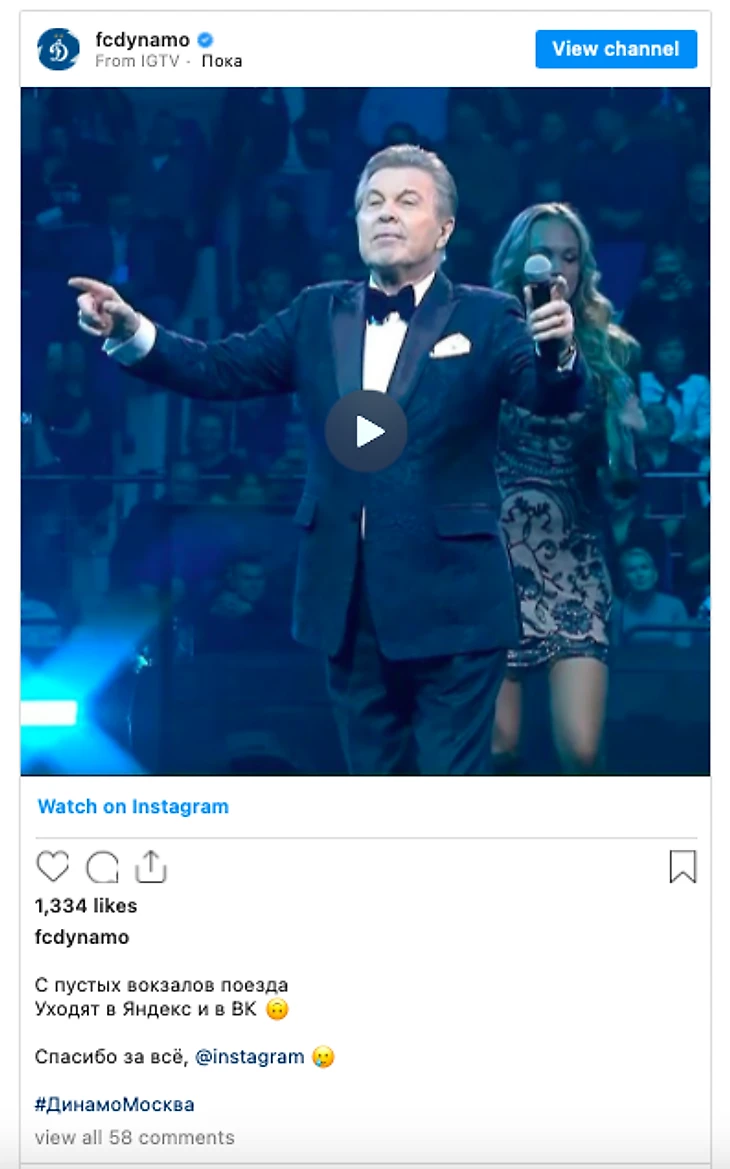Open the fcdynamo profile from the header
This screenshot has width=730, height=1169.
click(x=142, y=40)
